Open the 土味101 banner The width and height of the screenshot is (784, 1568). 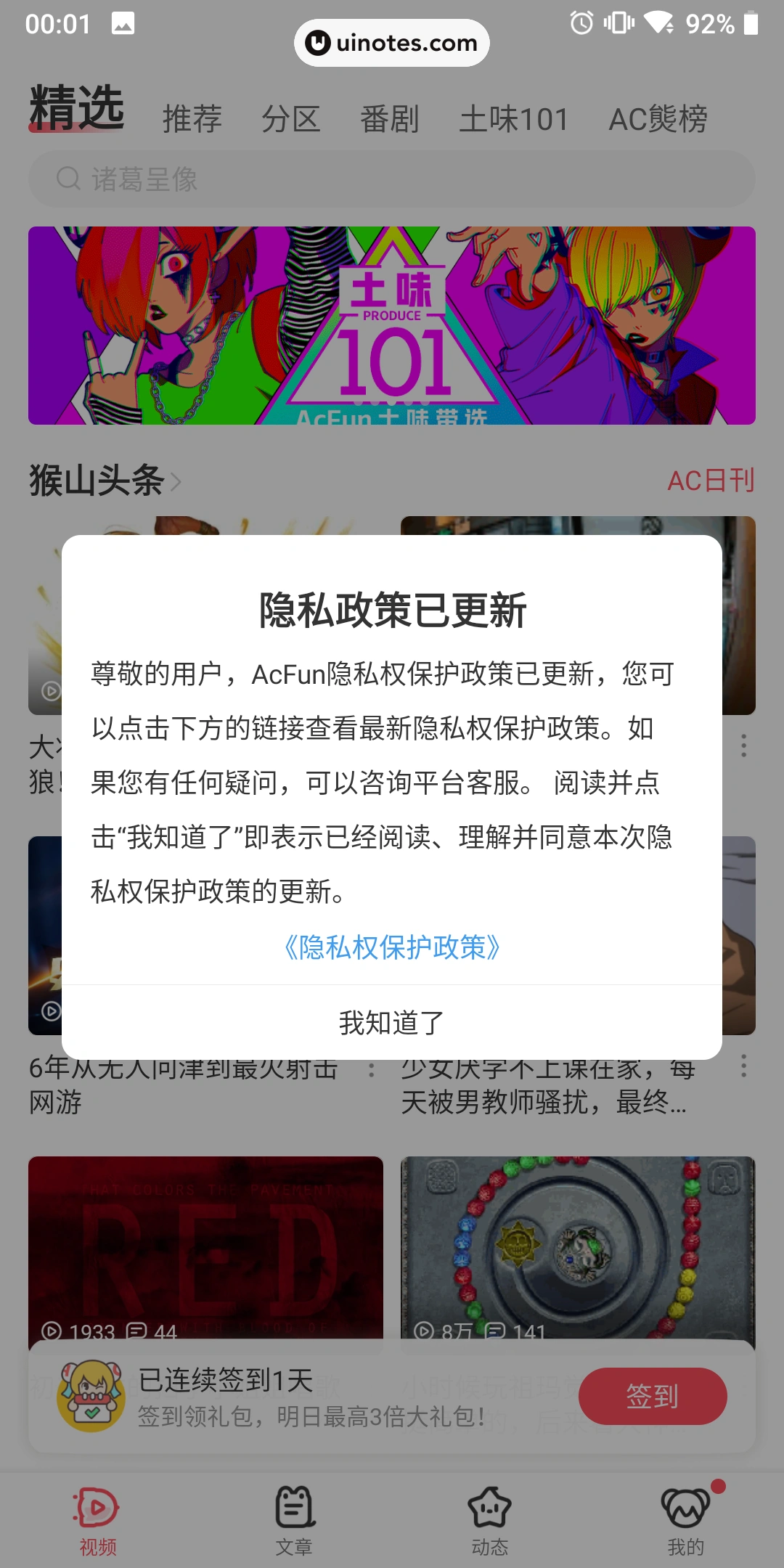[x=391, y=325]
